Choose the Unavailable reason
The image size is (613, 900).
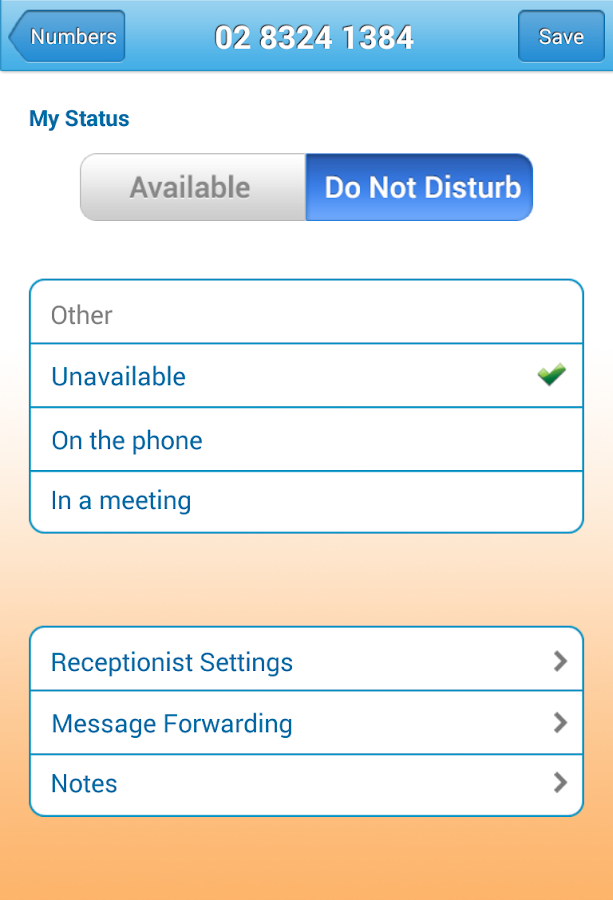306,377
